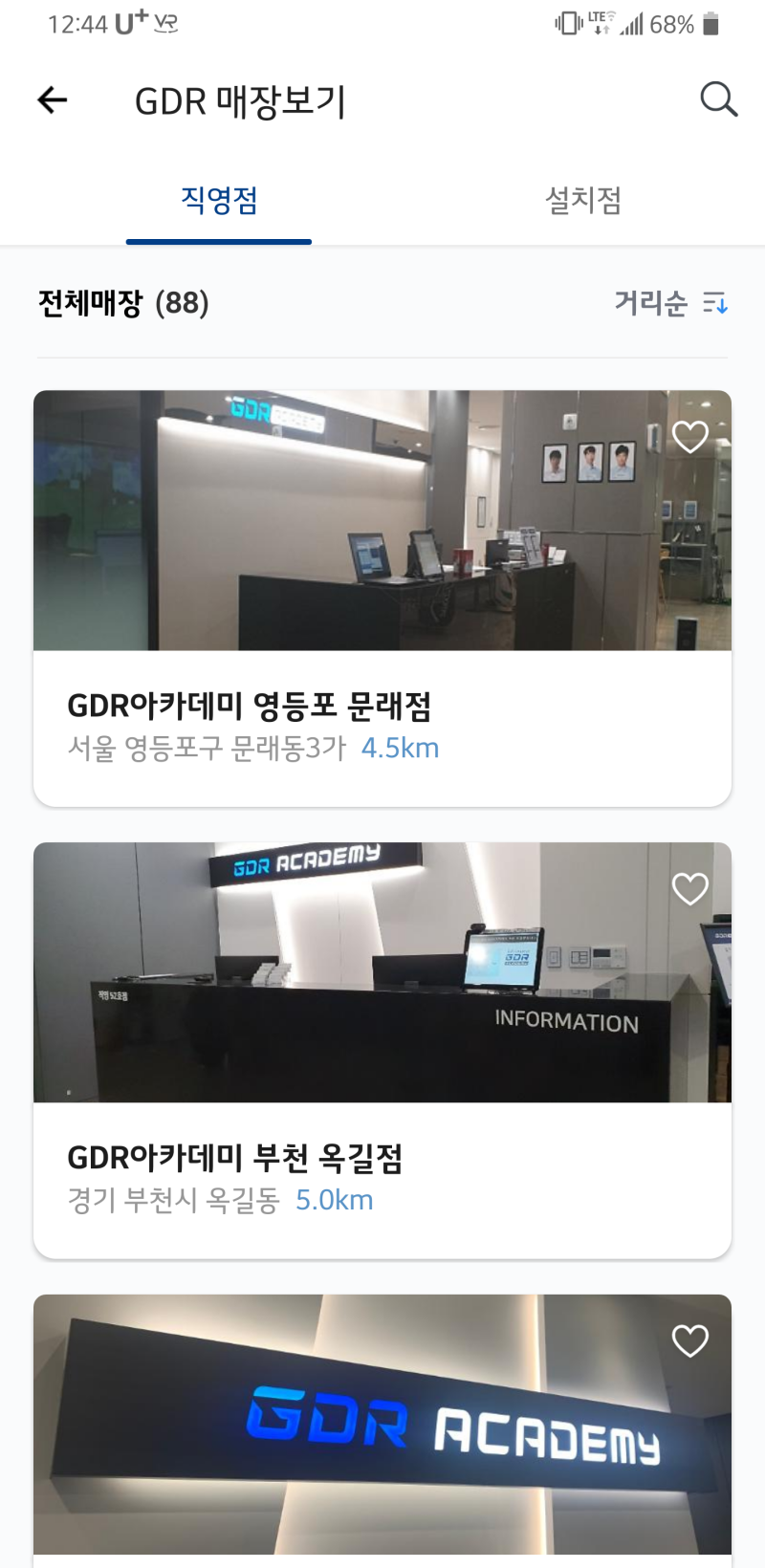Tap the heart on the third store card
The height and width of the screenshot is (1568, 765).
(690, 1340)
